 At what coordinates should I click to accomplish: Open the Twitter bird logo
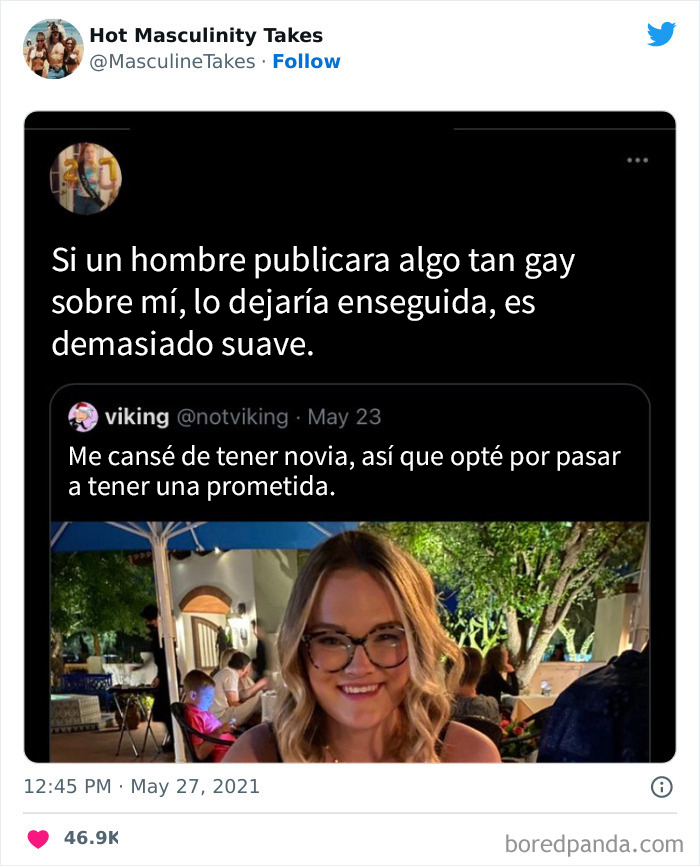point(661,34)
